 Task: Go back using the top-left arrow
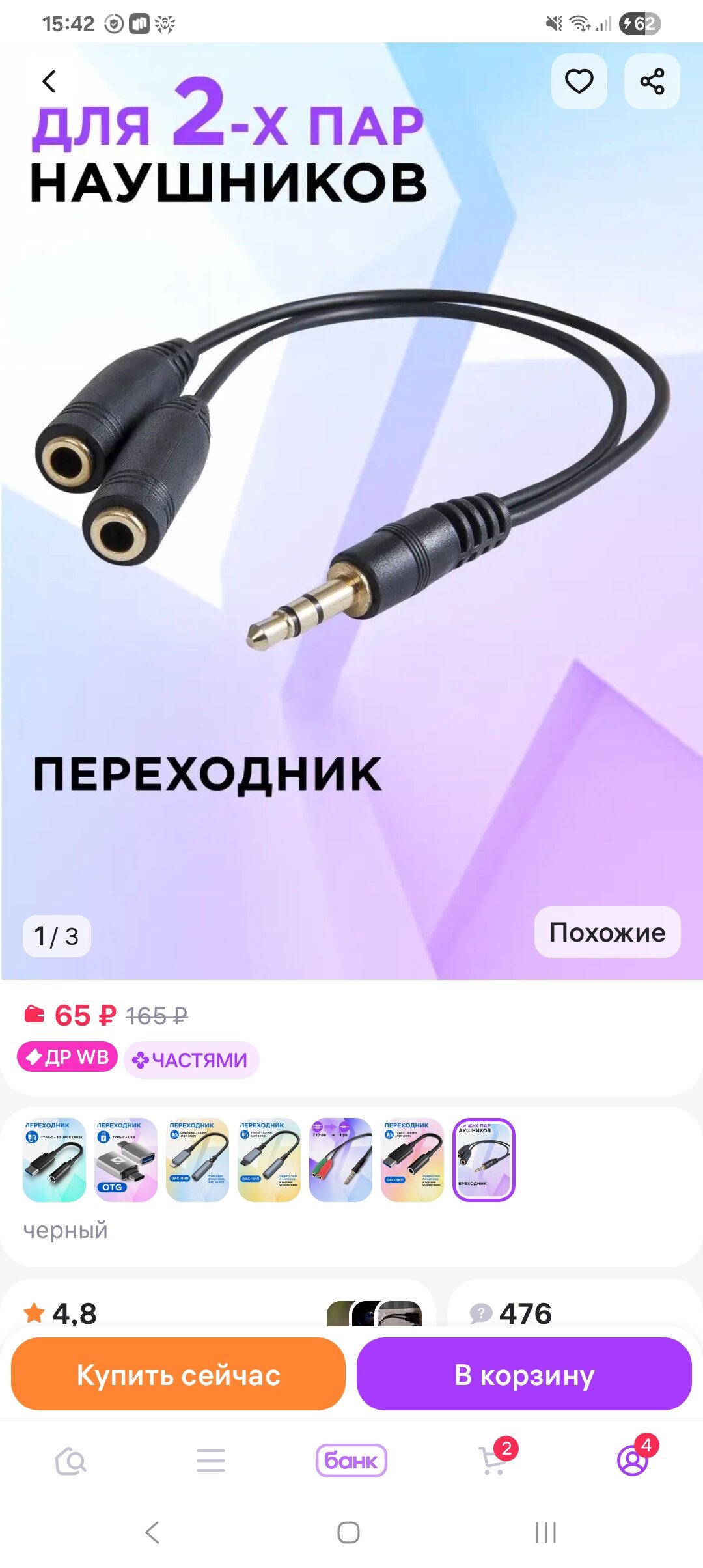pyautogui.click(x=49, y=81)
